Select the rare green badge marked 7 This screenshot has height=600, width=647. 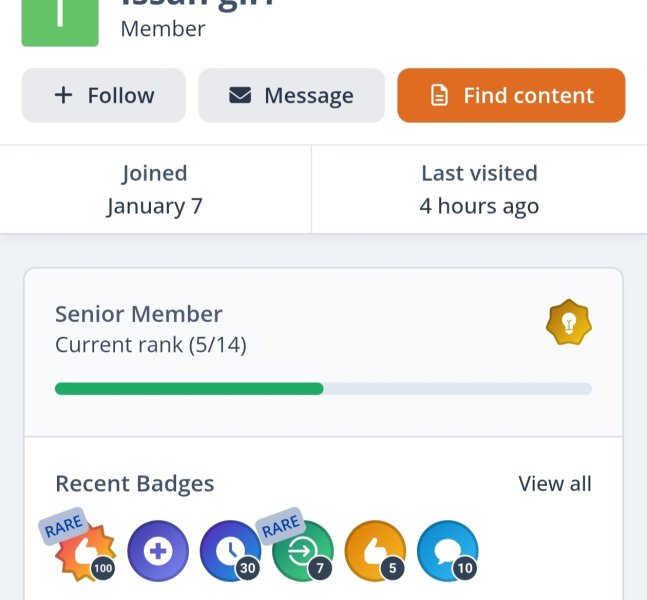click(x=302, y=551)
